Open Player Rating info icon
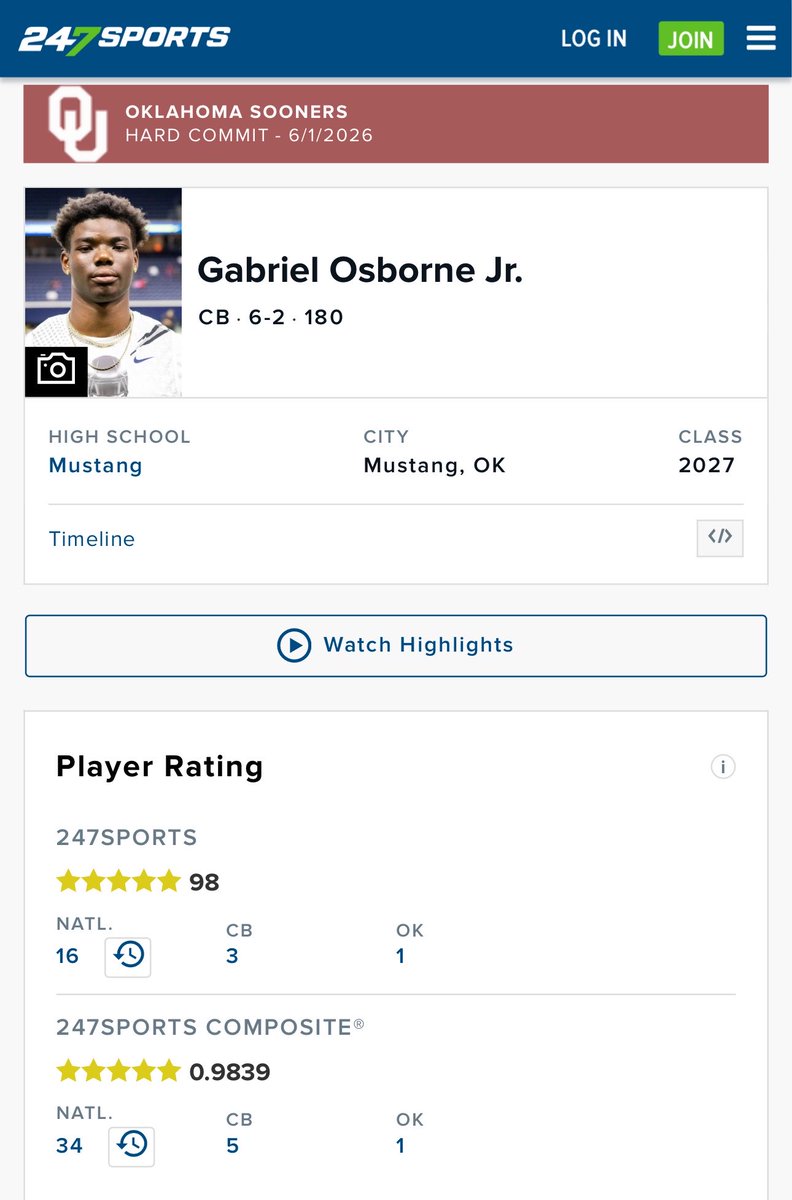The image size is (792, 1200). pyautogui.click(x=723, y=767)
